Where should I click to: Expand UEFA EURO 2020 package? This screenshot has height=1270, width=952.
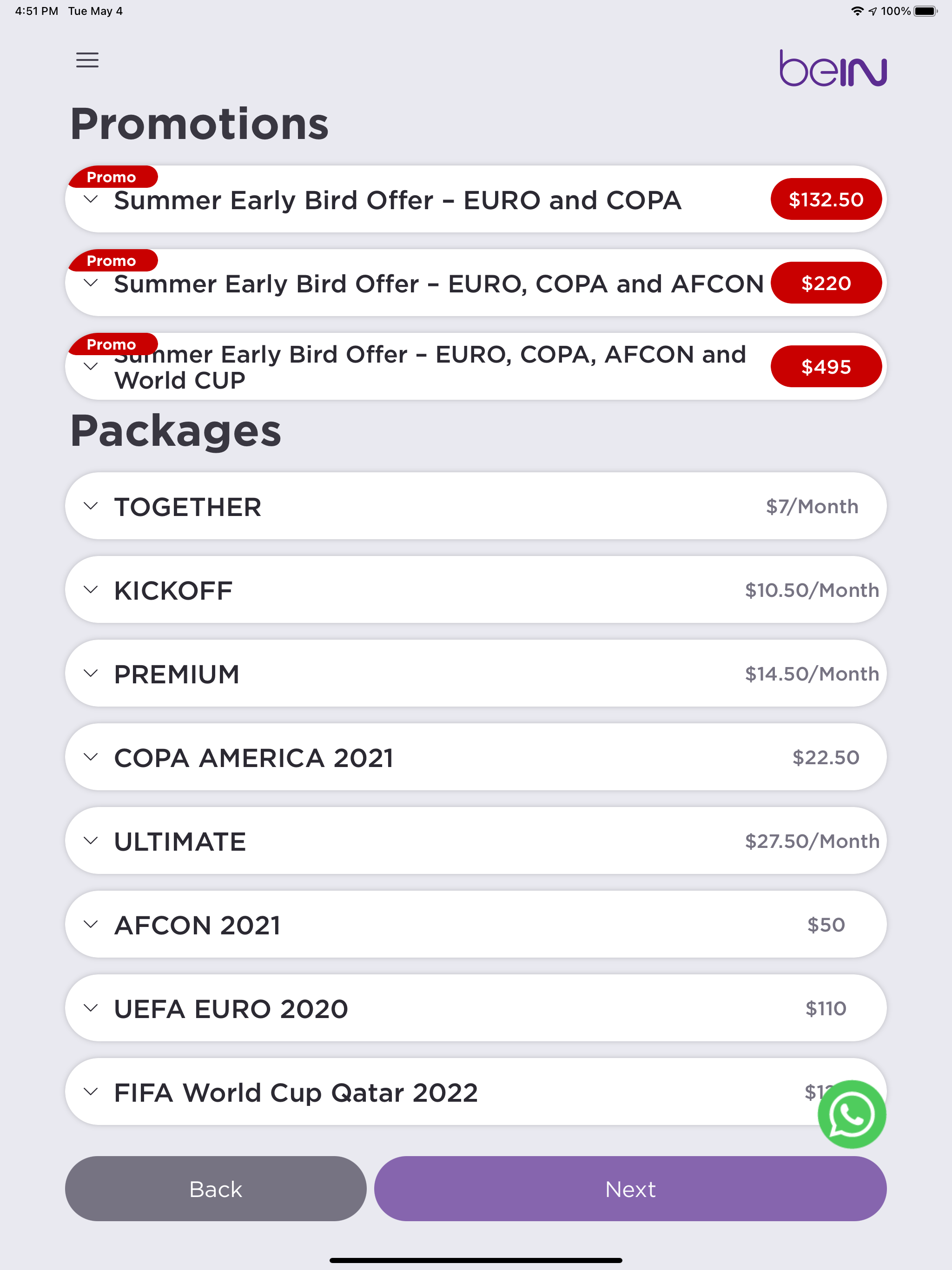coord(91,1008)
